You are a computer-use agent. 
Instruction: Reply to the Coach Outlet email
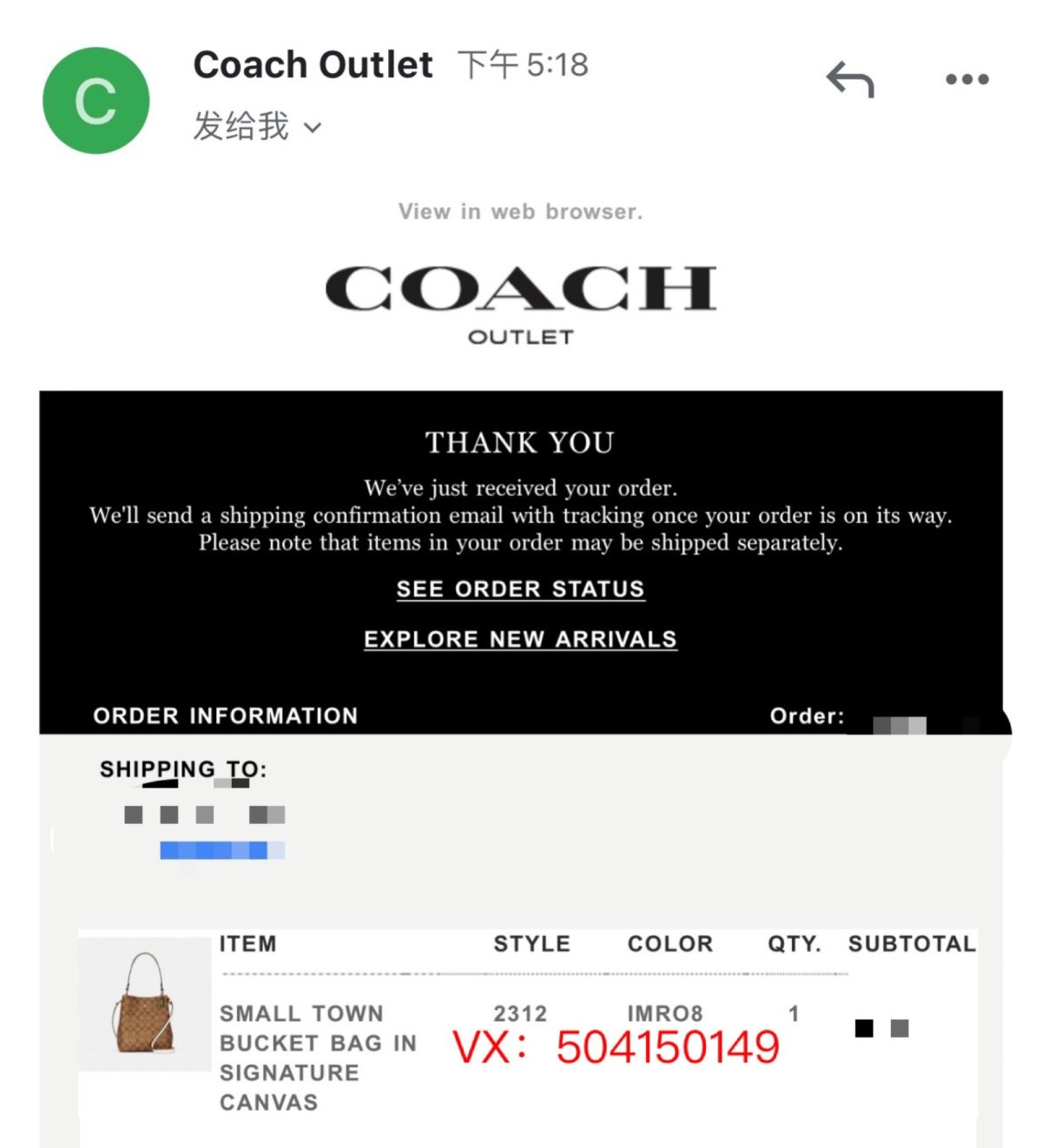point(850,80)
